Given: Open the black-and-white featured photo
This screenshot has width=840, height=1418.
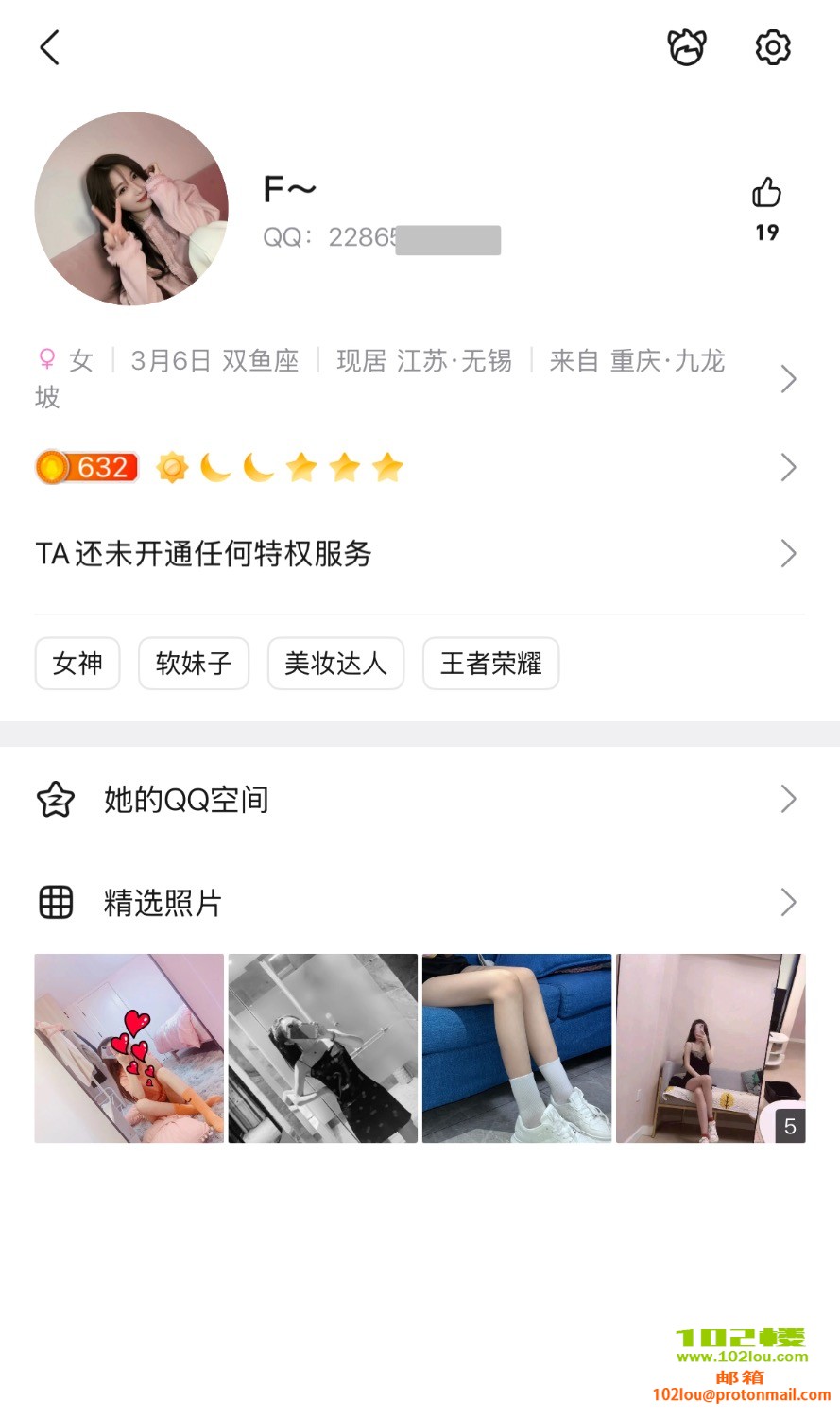Looking at the screenshot, I should pos(322,1048).
